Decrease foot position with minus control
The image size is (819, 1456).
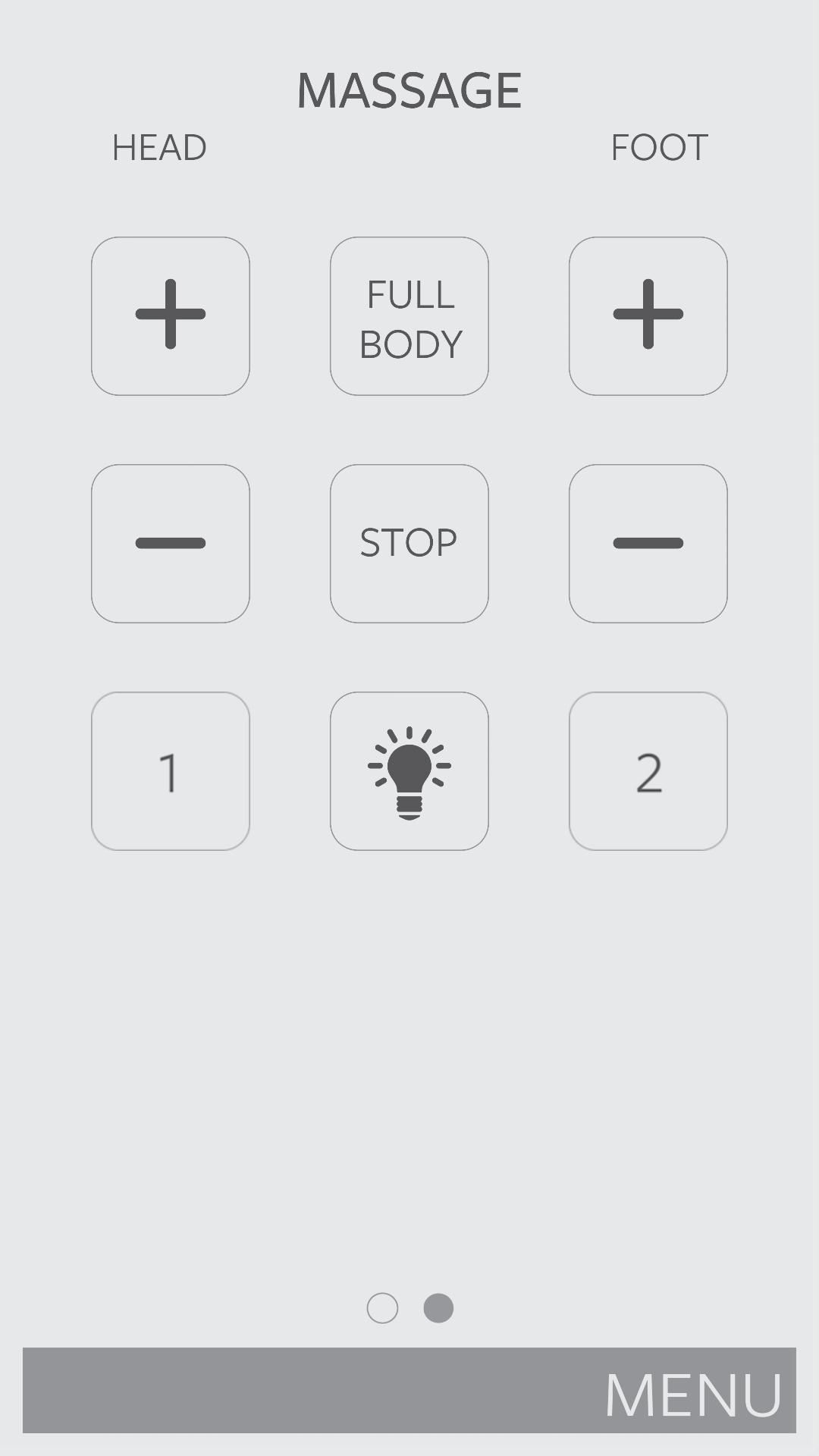tap(648, 542)
